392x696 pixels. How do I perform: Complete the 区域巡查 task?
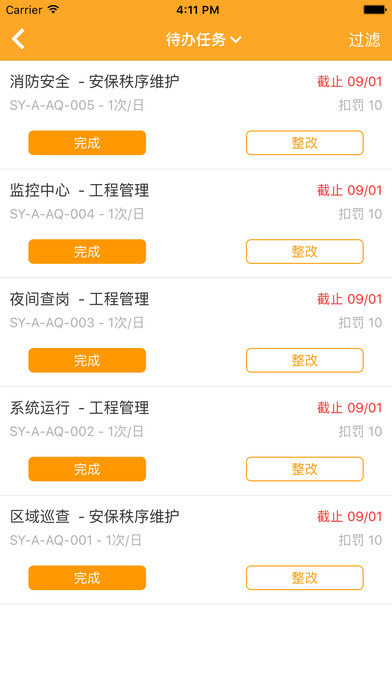87,577
